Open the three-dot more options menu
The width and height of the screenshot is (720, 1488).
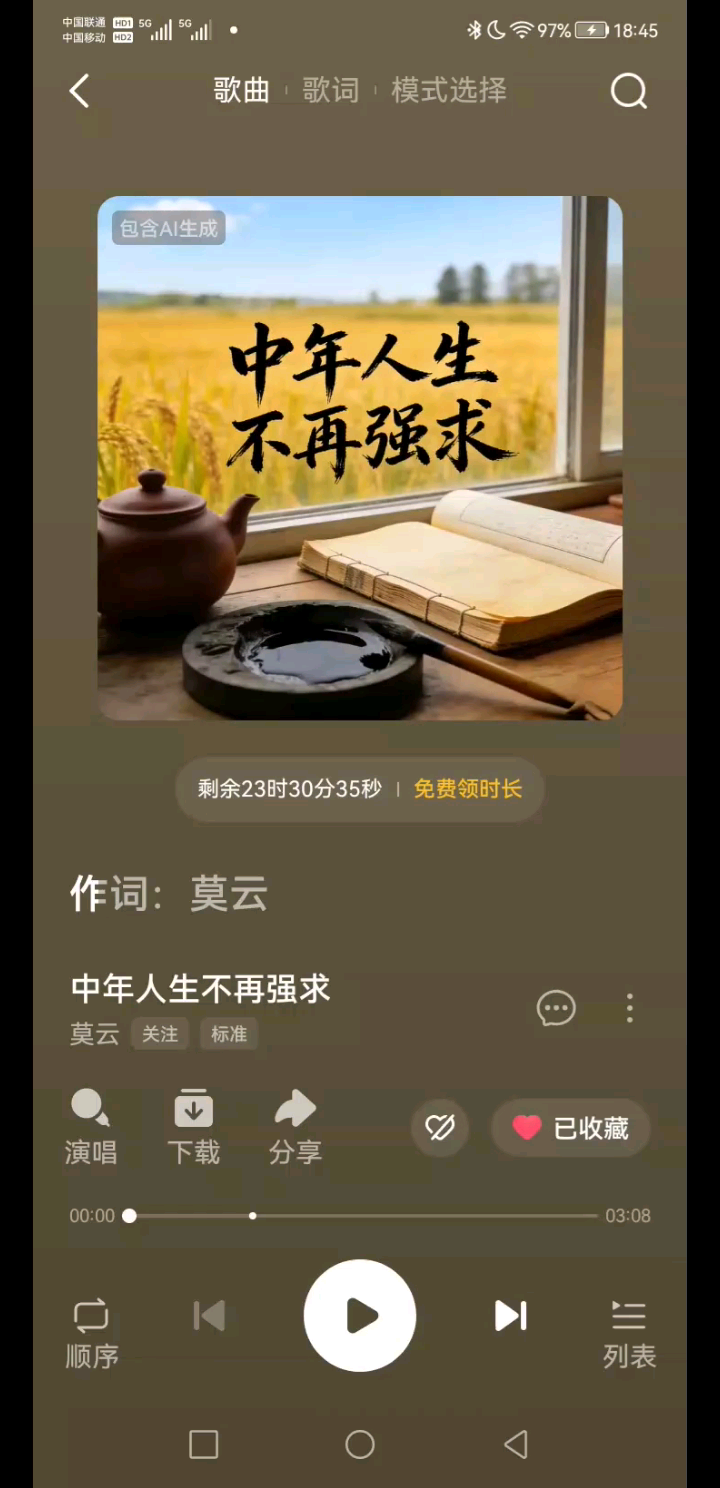(629, 1008)
